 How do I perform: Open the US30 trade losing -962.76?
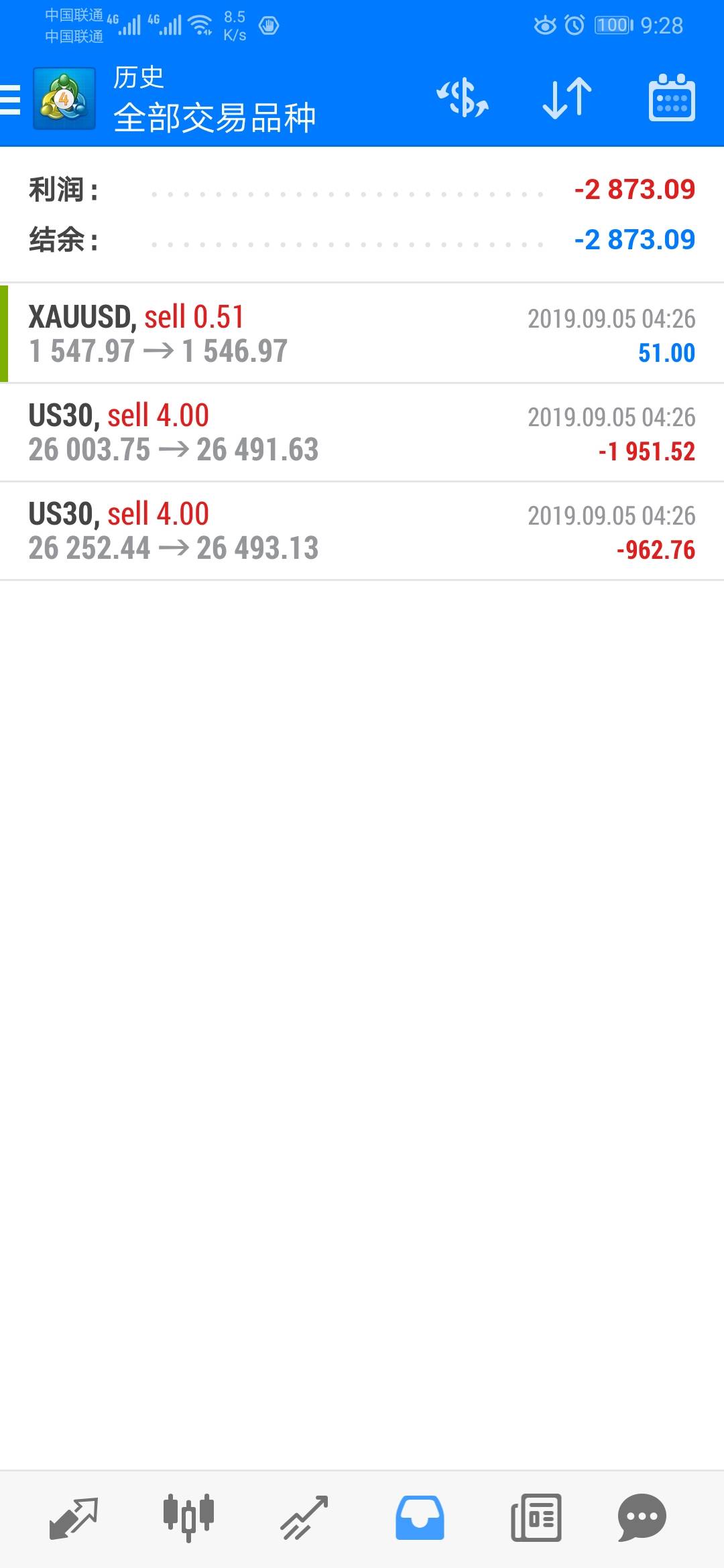[x=362, y=531]
